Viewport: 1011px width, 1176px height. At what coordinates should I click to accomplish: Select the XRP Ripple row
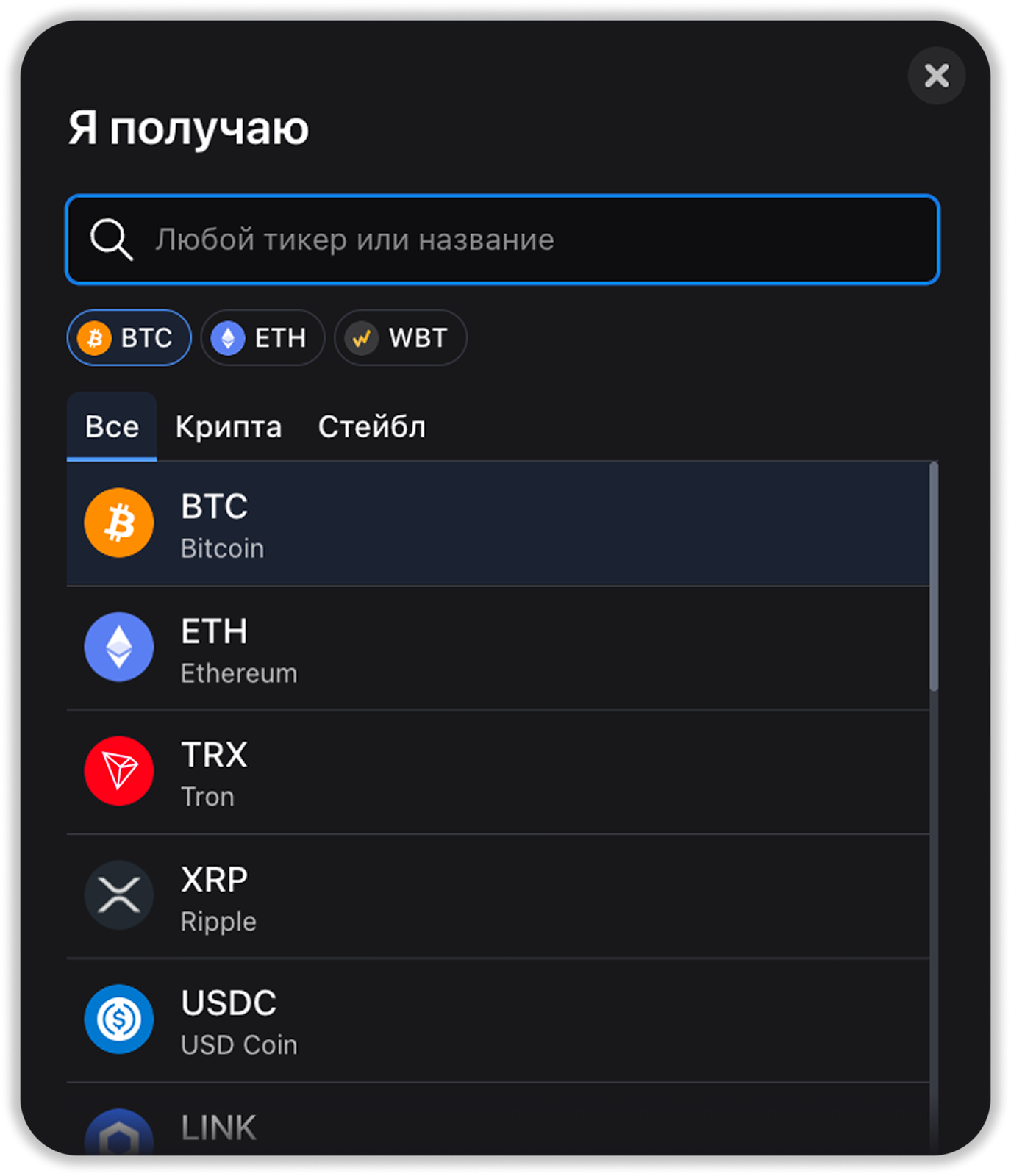(497, 897)
